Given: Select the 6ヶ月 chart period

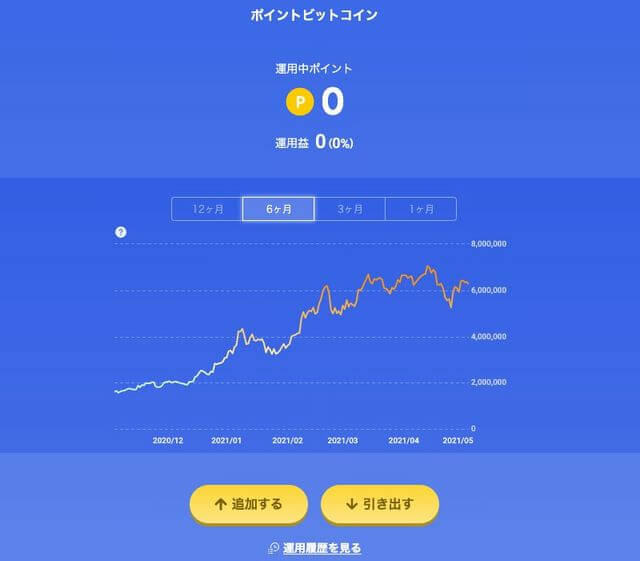Looking at the screenshot, I should [x=279, y=209].
